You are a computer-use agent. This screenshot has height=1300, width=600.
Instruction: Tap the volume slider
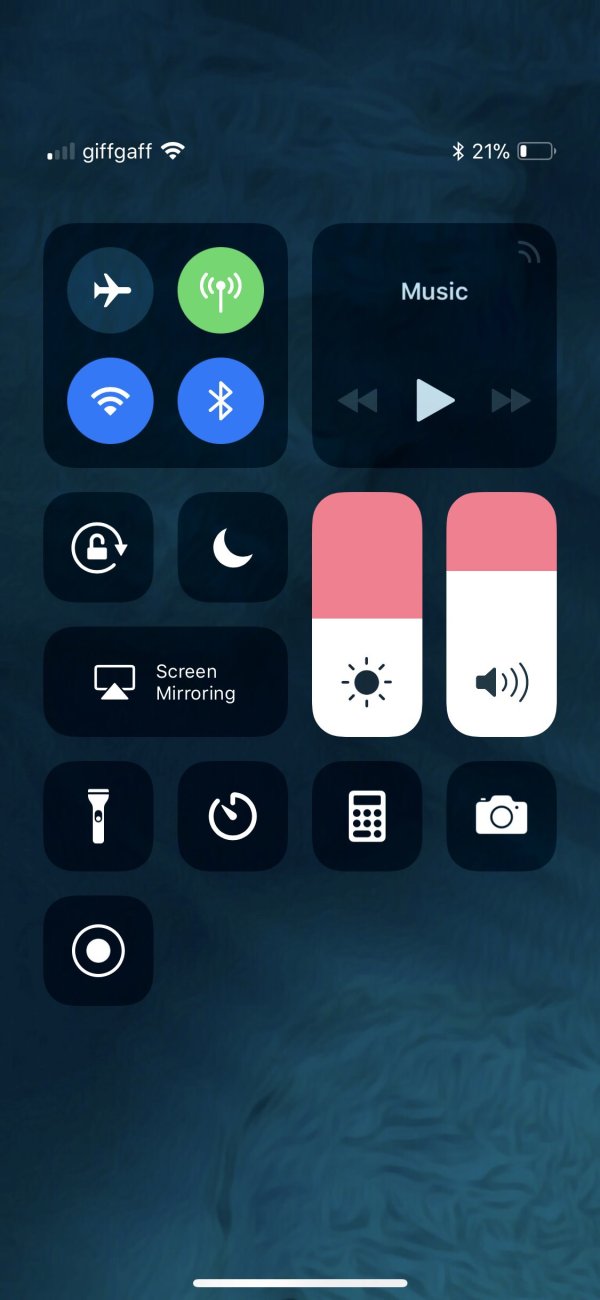coord(501,615)
